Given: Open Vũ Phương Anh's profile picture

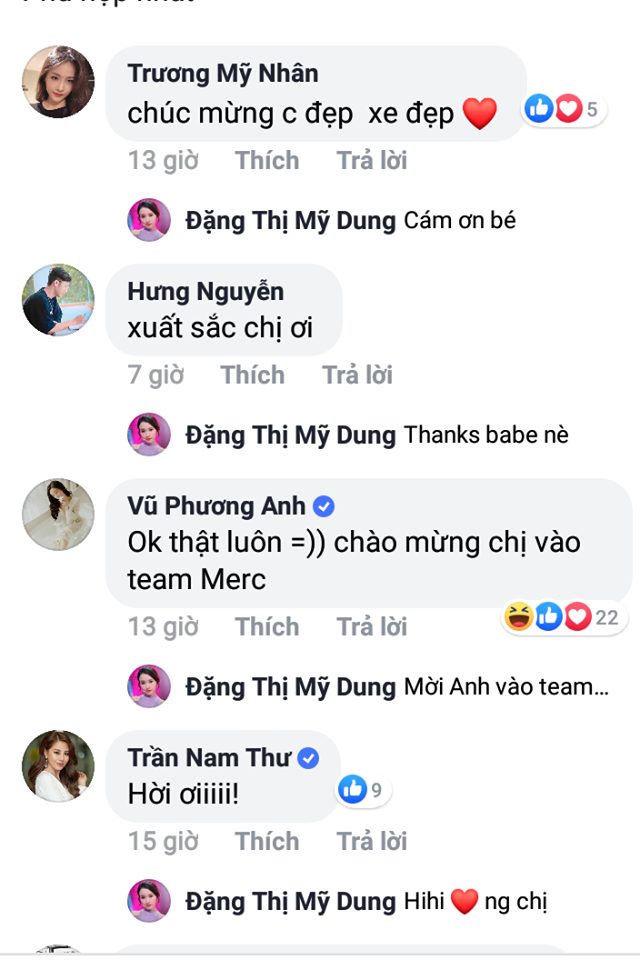Looking at the screenshot, I should pyautogui.click(x=58, y=514).
